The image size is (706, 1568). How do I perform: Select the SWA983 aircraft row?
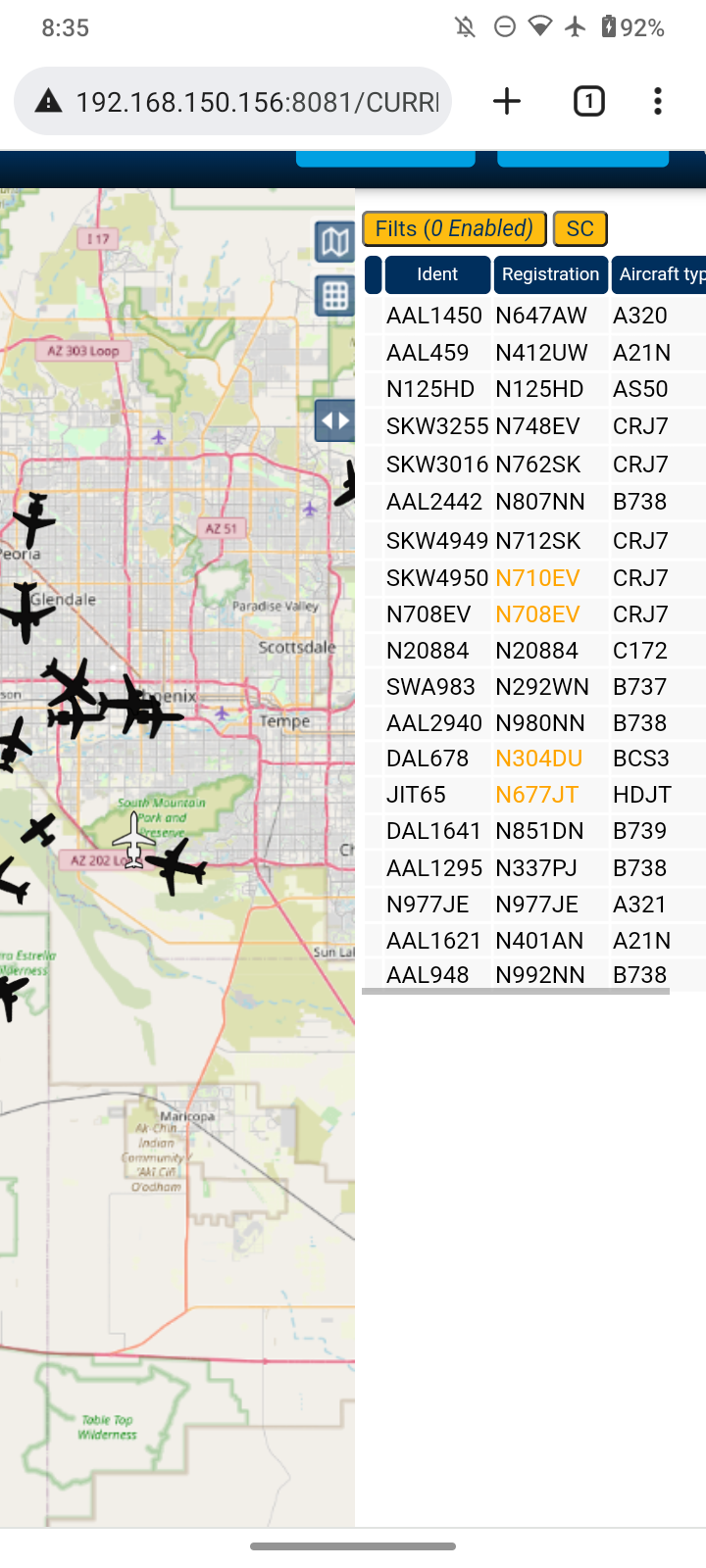[x=534, y=687]
